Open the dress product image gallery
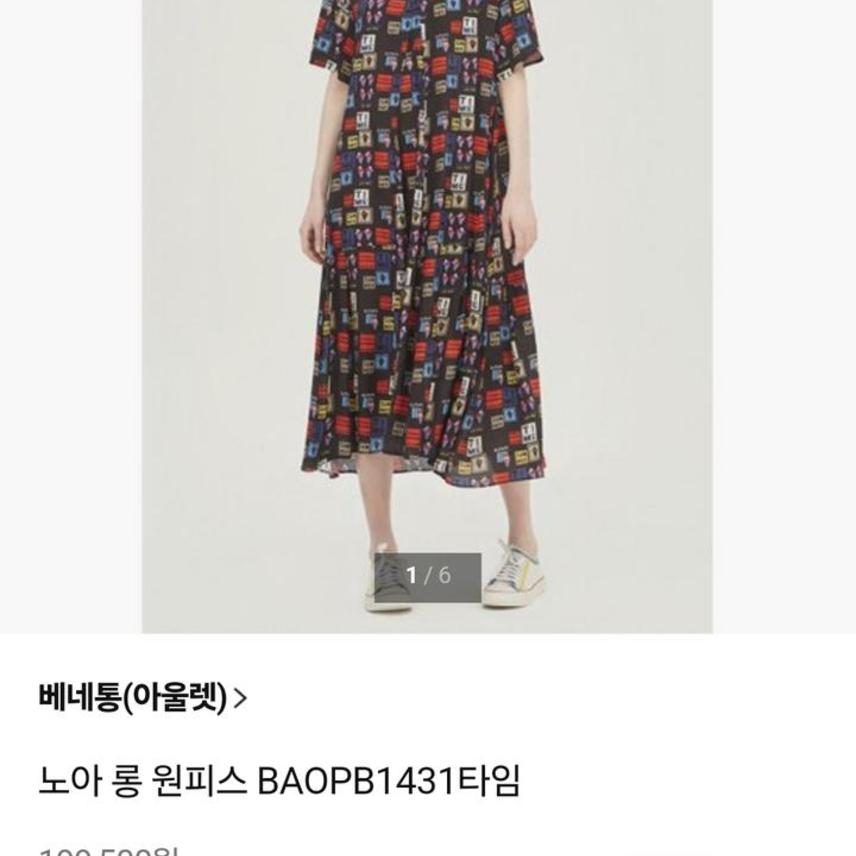 (x=427, y=300)
